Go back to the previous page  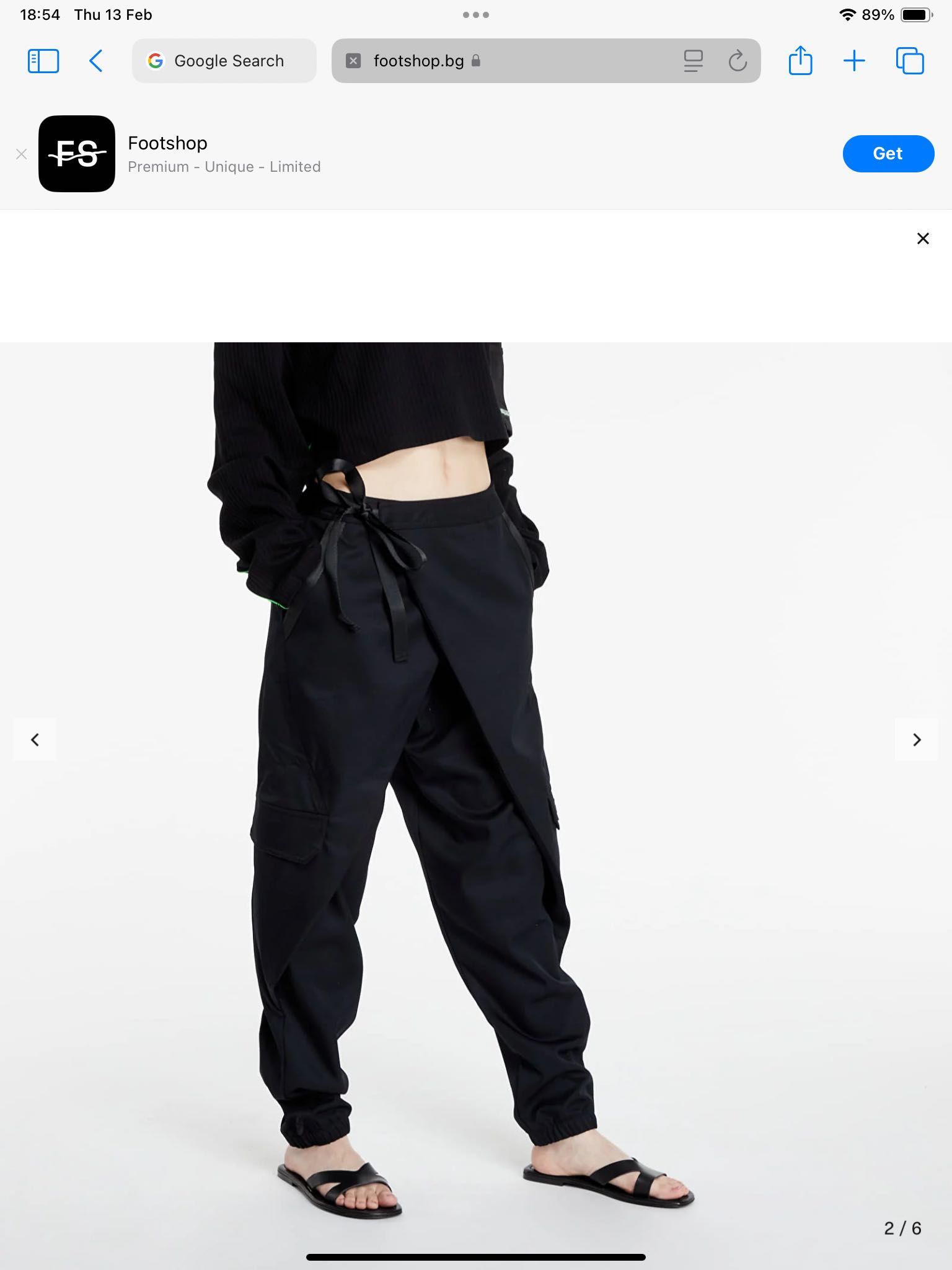(95, 61)
